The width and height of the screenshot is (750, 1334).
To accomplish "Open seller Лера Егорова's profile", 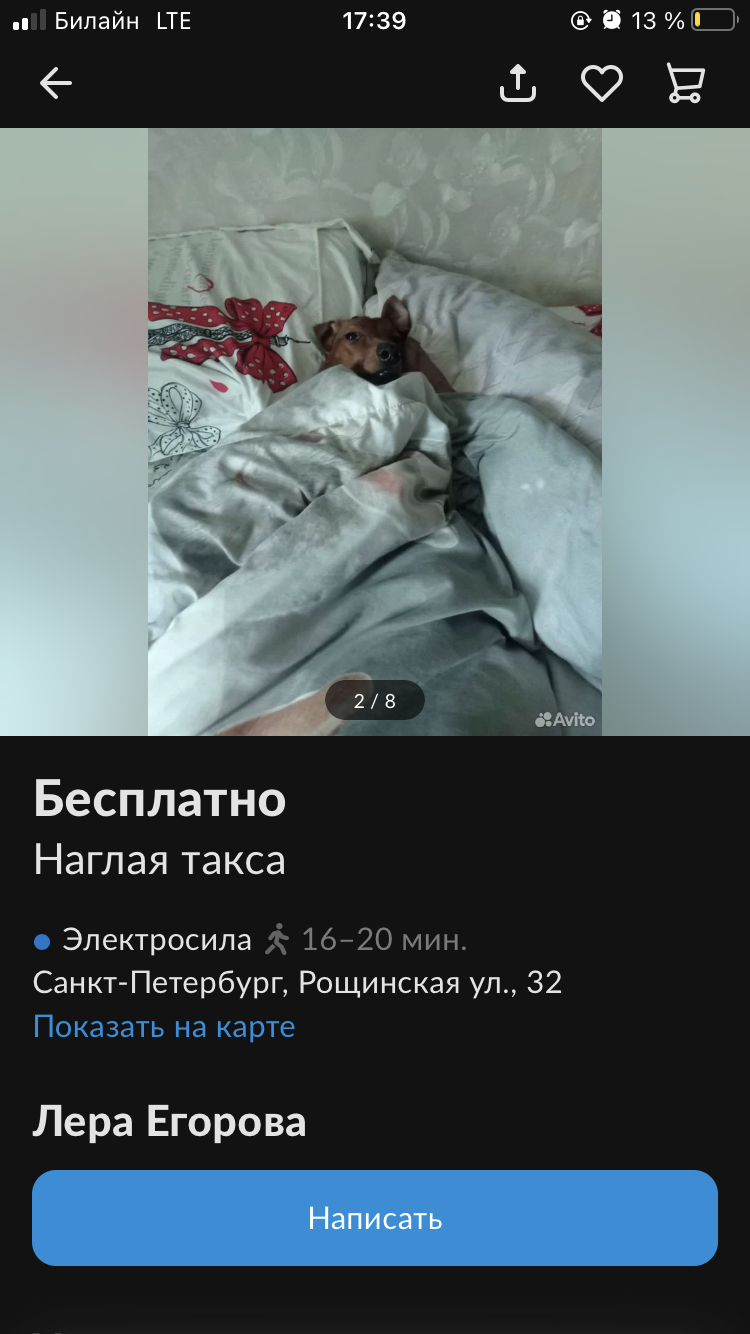I will point(169,1121).
